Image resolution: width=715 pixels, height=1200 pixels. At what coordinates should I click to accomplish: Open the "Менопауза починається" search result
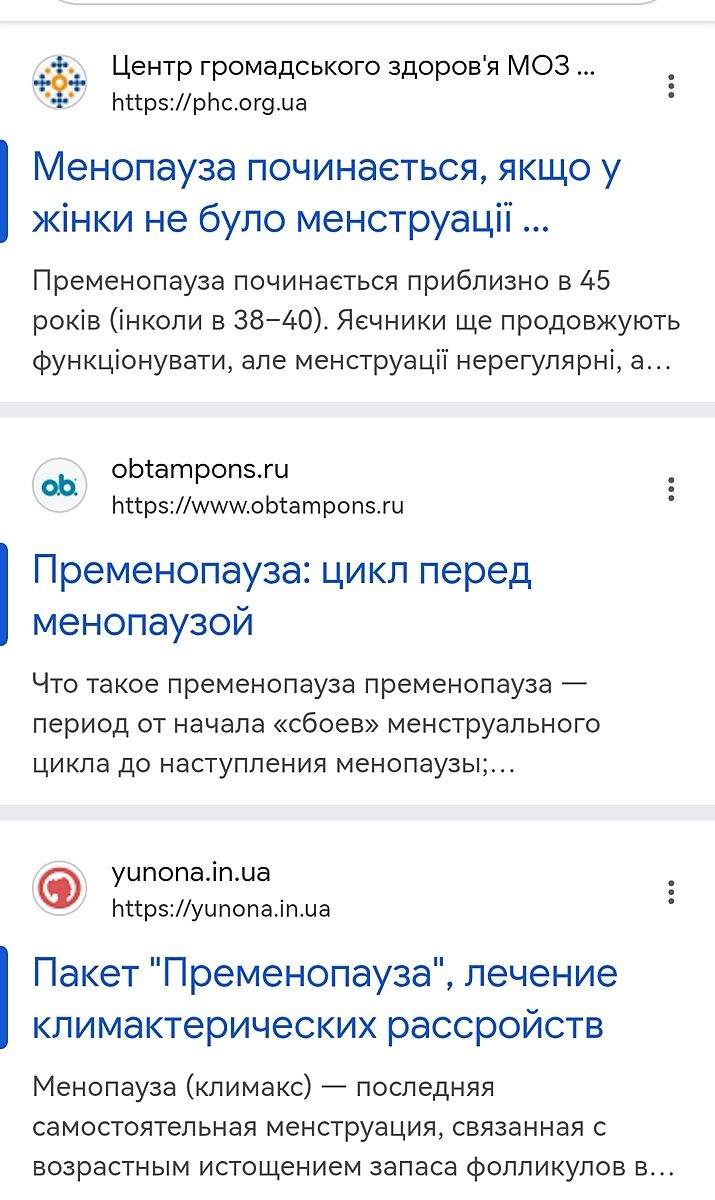[326, 192]
